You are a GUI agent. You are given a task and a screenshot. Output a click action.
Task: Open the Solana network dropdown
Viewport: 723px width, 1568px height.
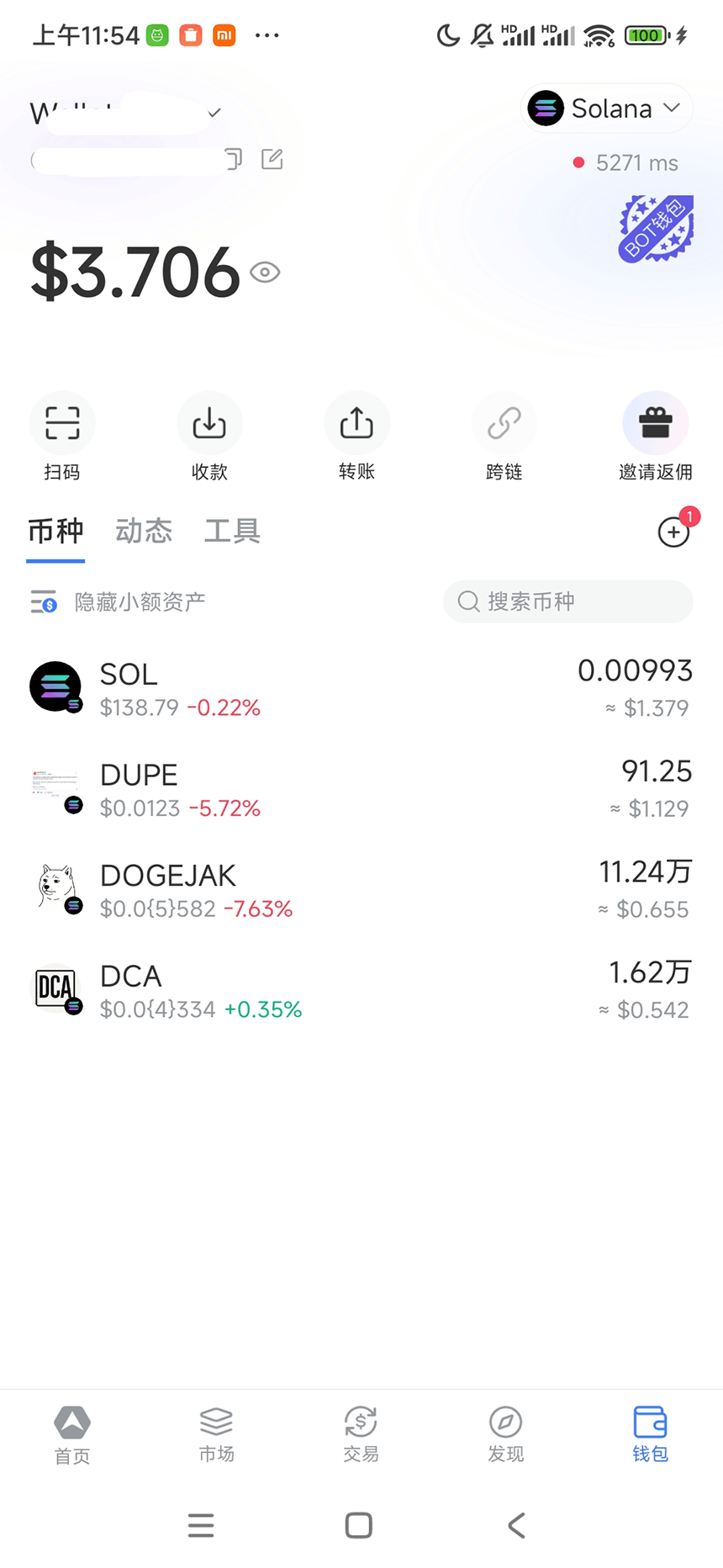click(606, 109)
